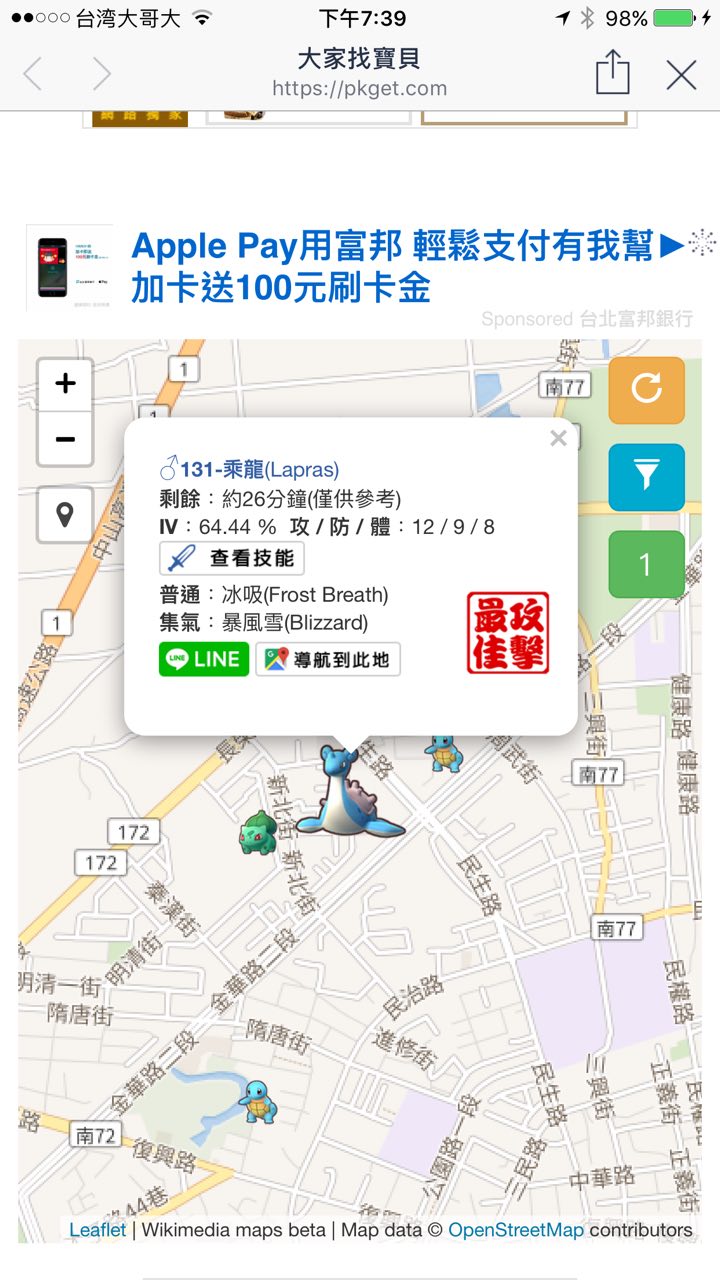This screenshot has width=720, height=1280.
Task: Select the Bulbasaur marker on map
Action: (257, 832)
